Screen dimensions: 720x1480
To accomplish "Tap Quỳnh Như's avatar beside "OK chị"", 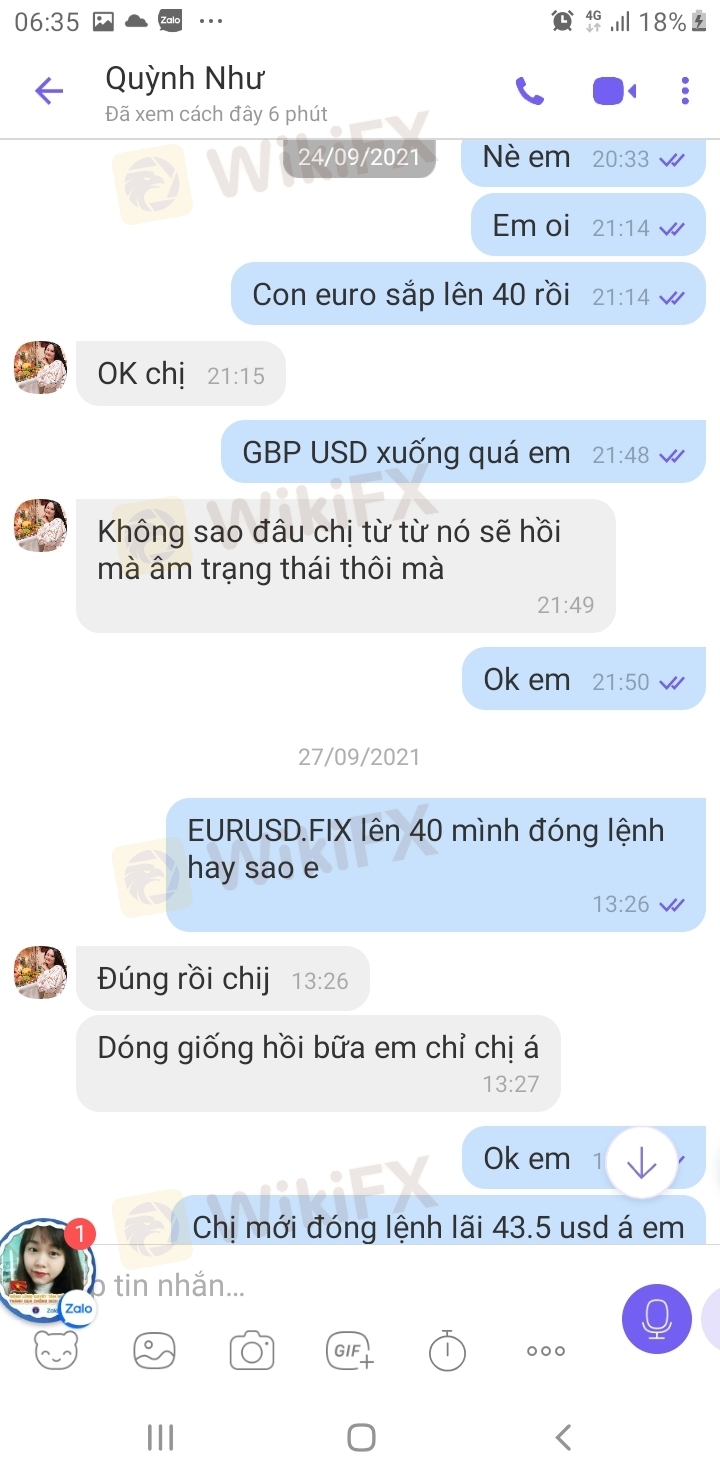I will 40,368.
